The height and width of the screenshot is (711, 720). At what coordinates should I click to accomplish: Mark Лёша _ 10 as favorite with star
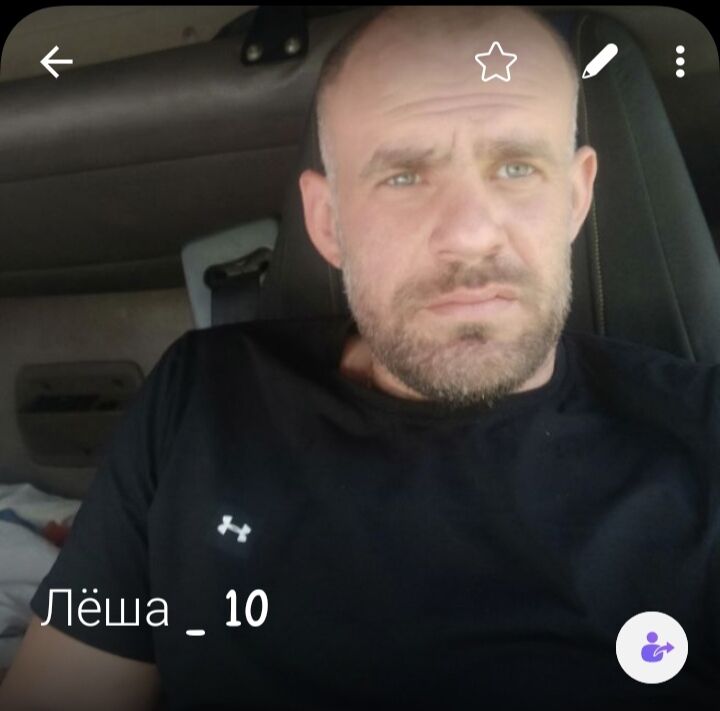tap(495, 62)
